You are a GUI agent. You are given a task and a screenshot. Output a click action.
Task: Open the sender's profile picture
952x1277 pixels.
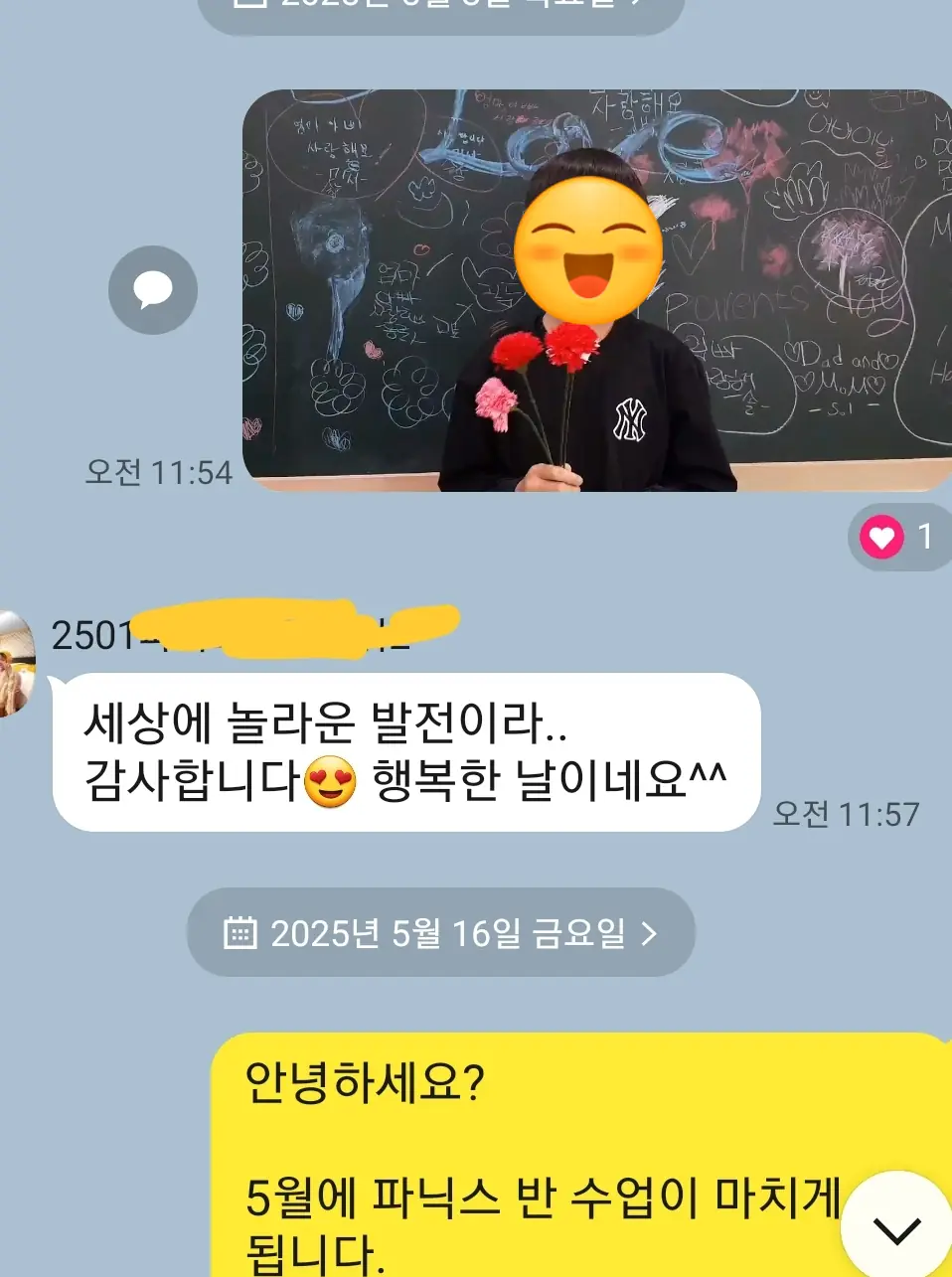(x=15, y=663)
